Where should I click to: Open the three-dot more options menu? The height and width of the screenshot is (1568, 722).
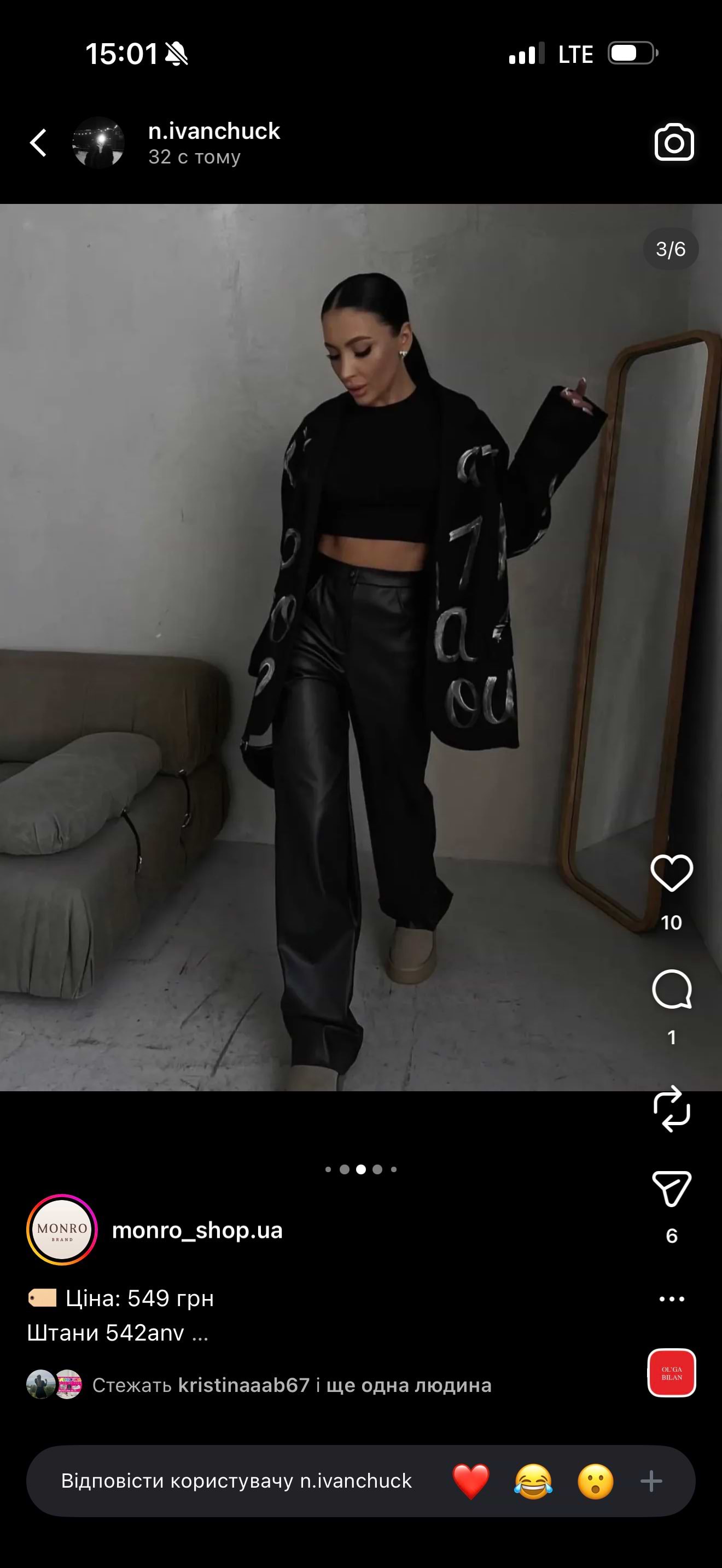(x=672, y=1299)
